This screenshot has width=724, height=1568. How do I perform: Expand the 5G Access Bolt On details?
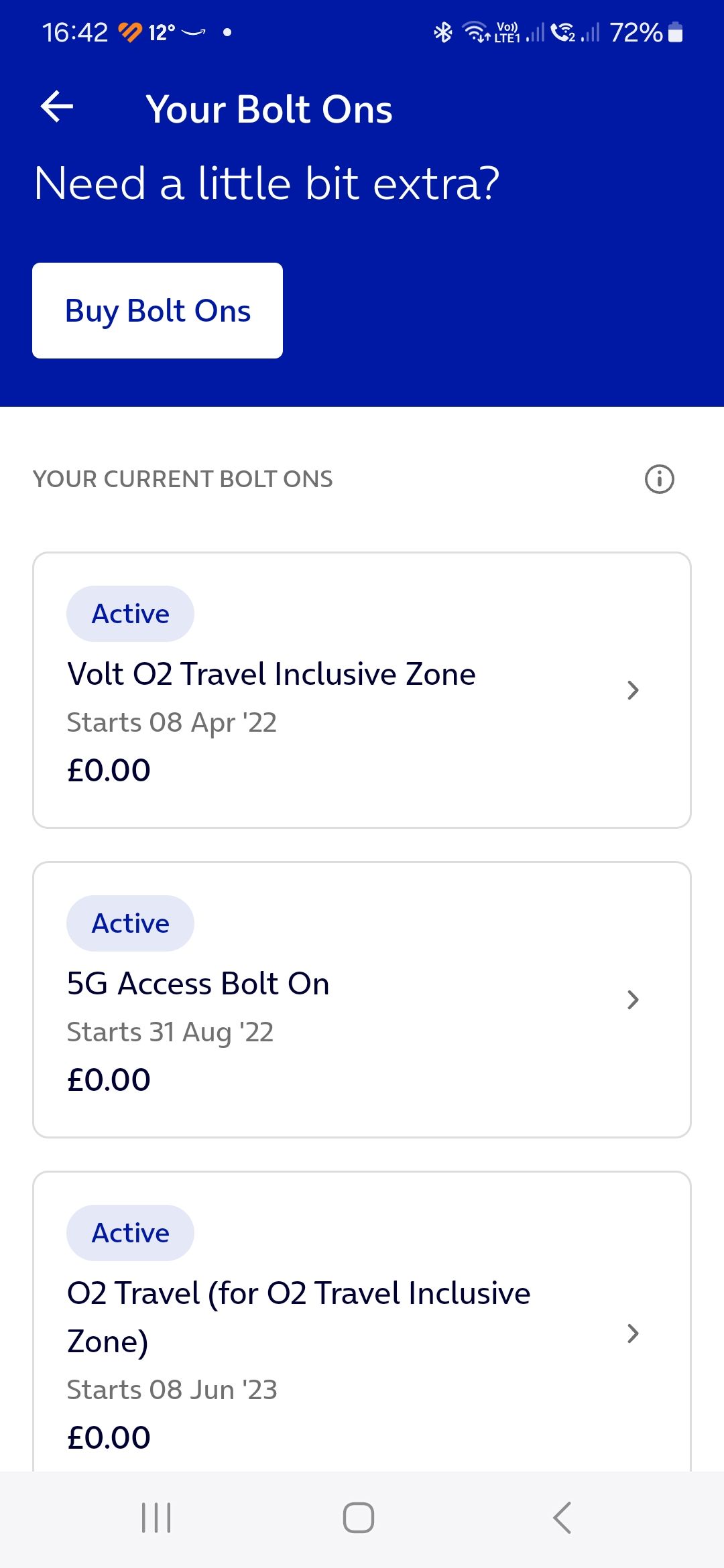tap(633, 1000)
